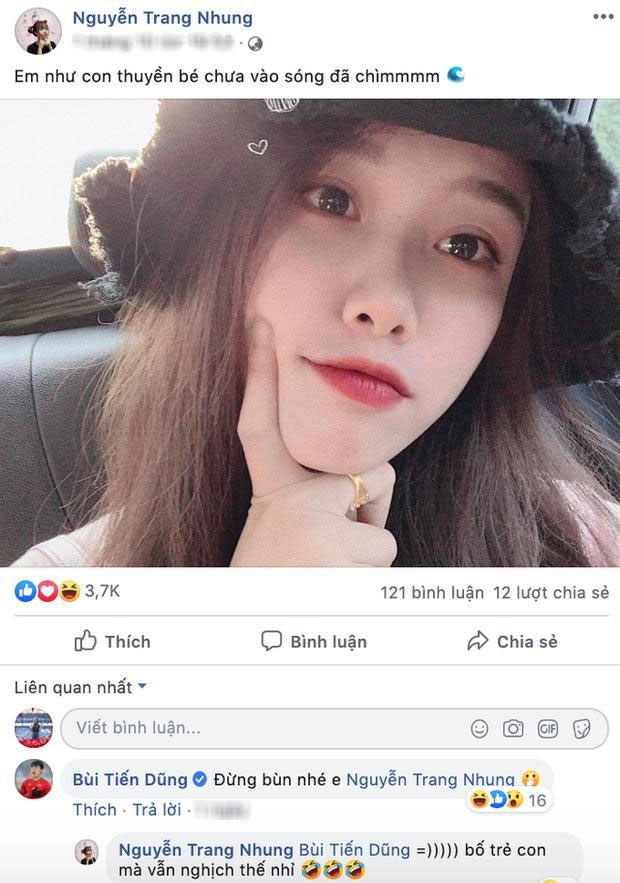Viewport: 620px width, 883px height.
Task: Tap the Bình luận comment button
Action: pyautogui.click(x=313, y=641)
